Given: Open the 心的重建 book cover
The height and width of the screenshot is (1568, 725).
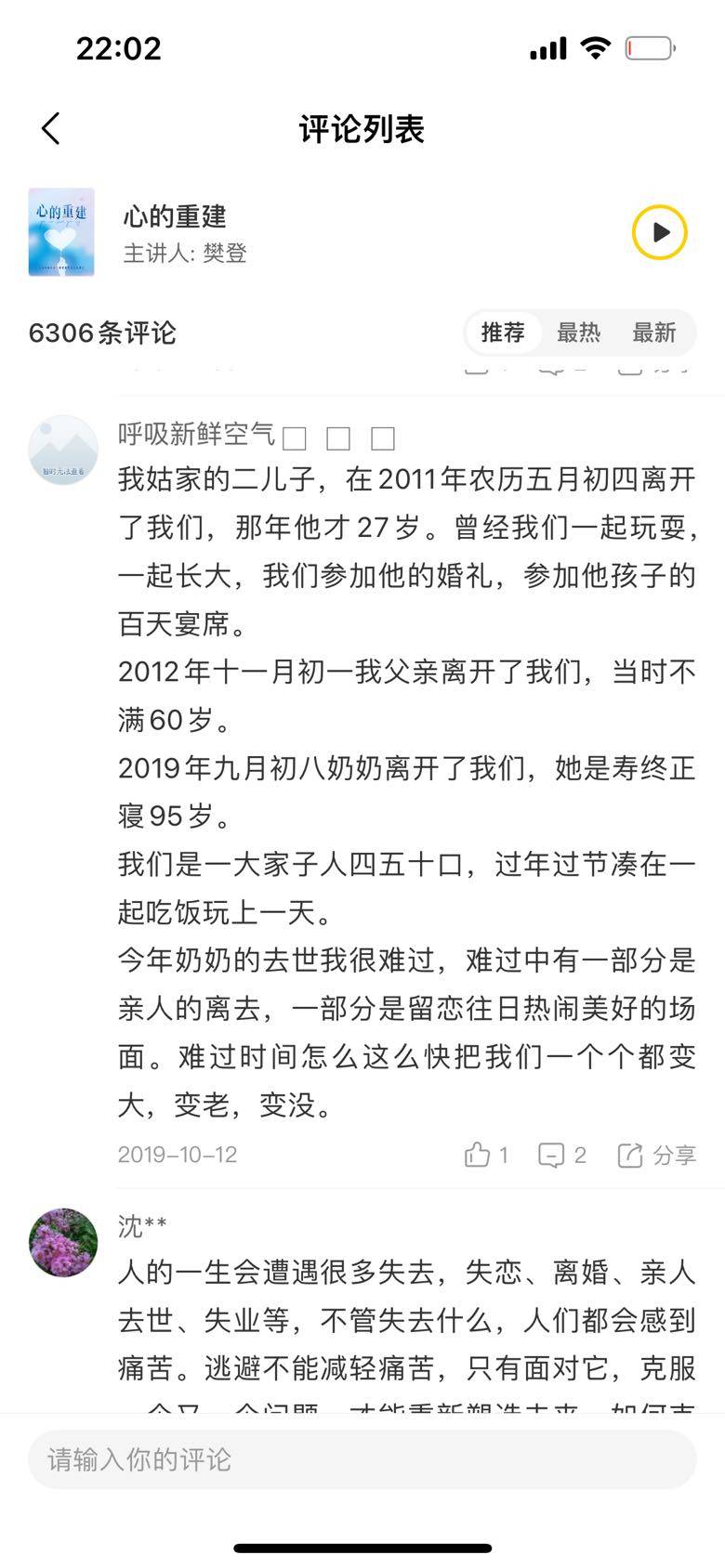Looking at the screenshot, I should click(61, 232).
